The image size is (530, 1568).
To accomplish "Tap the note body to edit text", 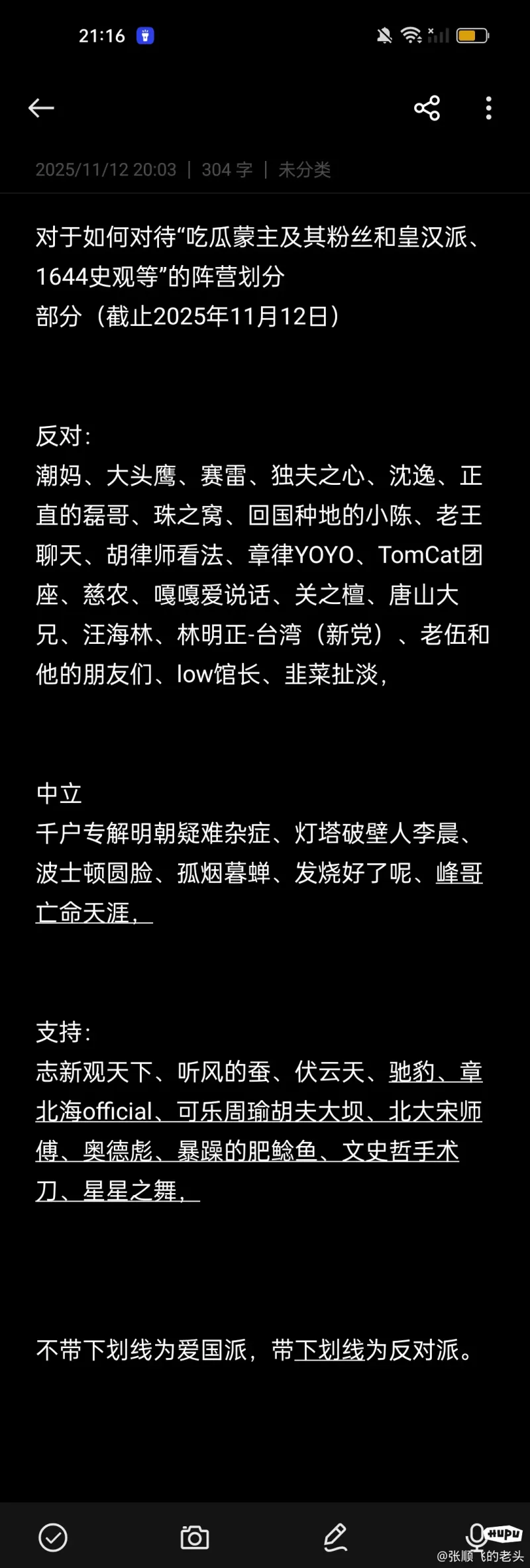I will coord(265,729).
